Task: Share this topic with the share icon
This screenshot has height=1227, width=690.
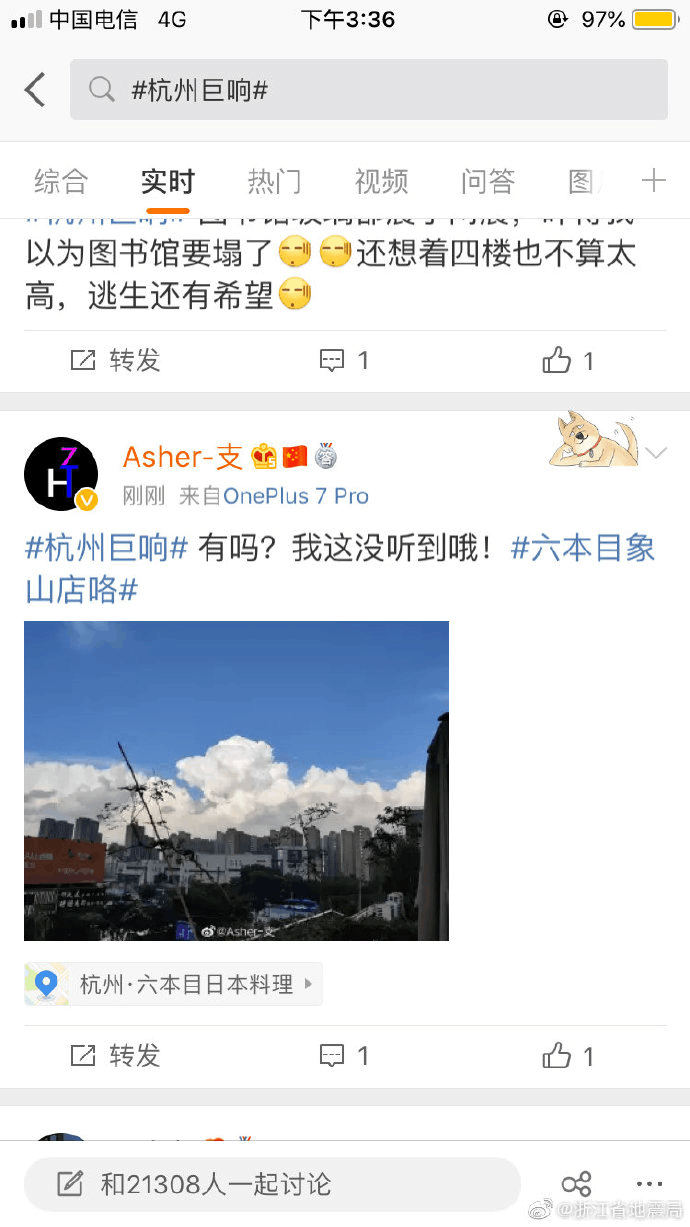Action: point(576,1185)
